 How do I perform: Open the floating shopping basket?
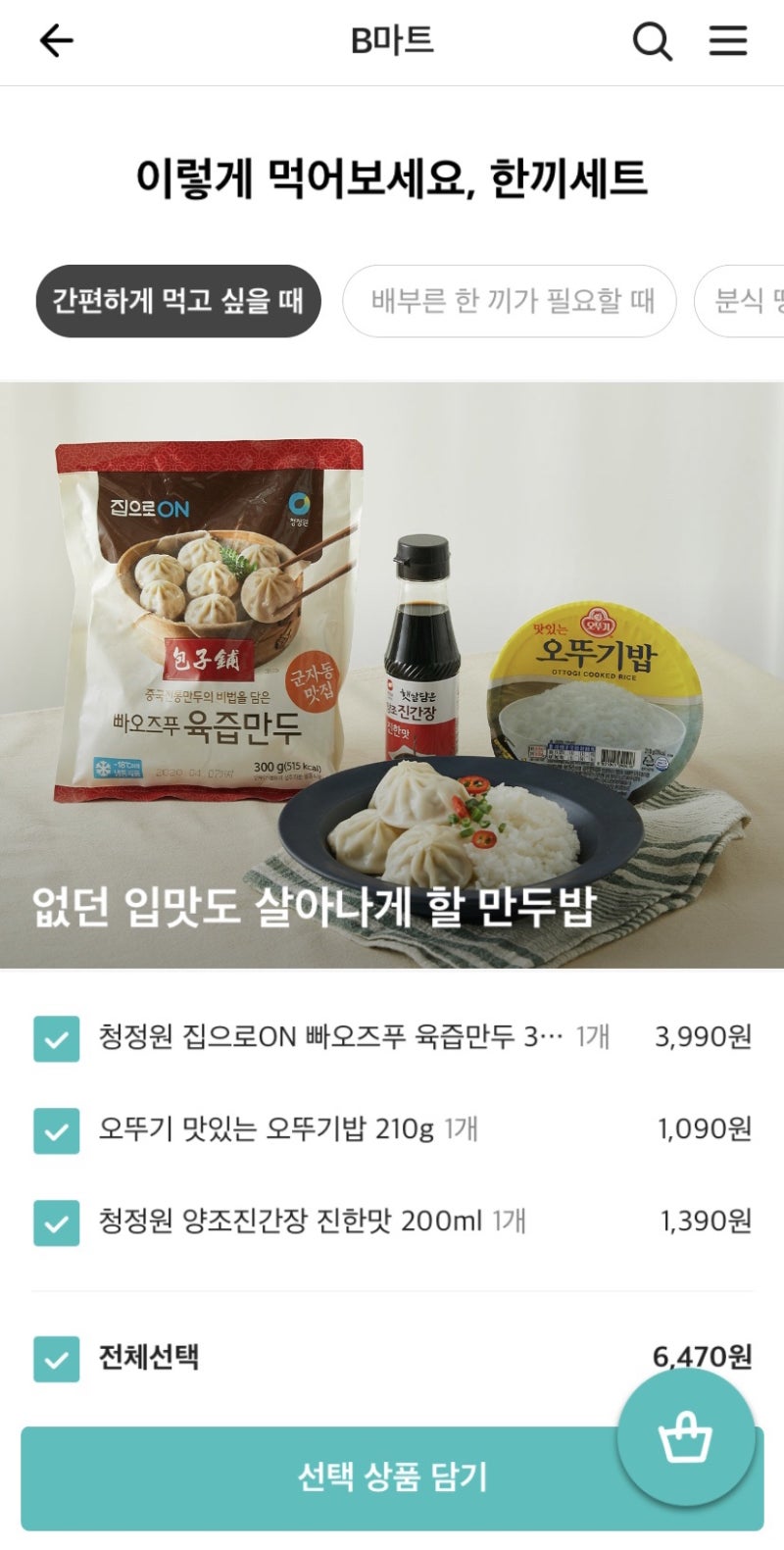click(686, 1437)
